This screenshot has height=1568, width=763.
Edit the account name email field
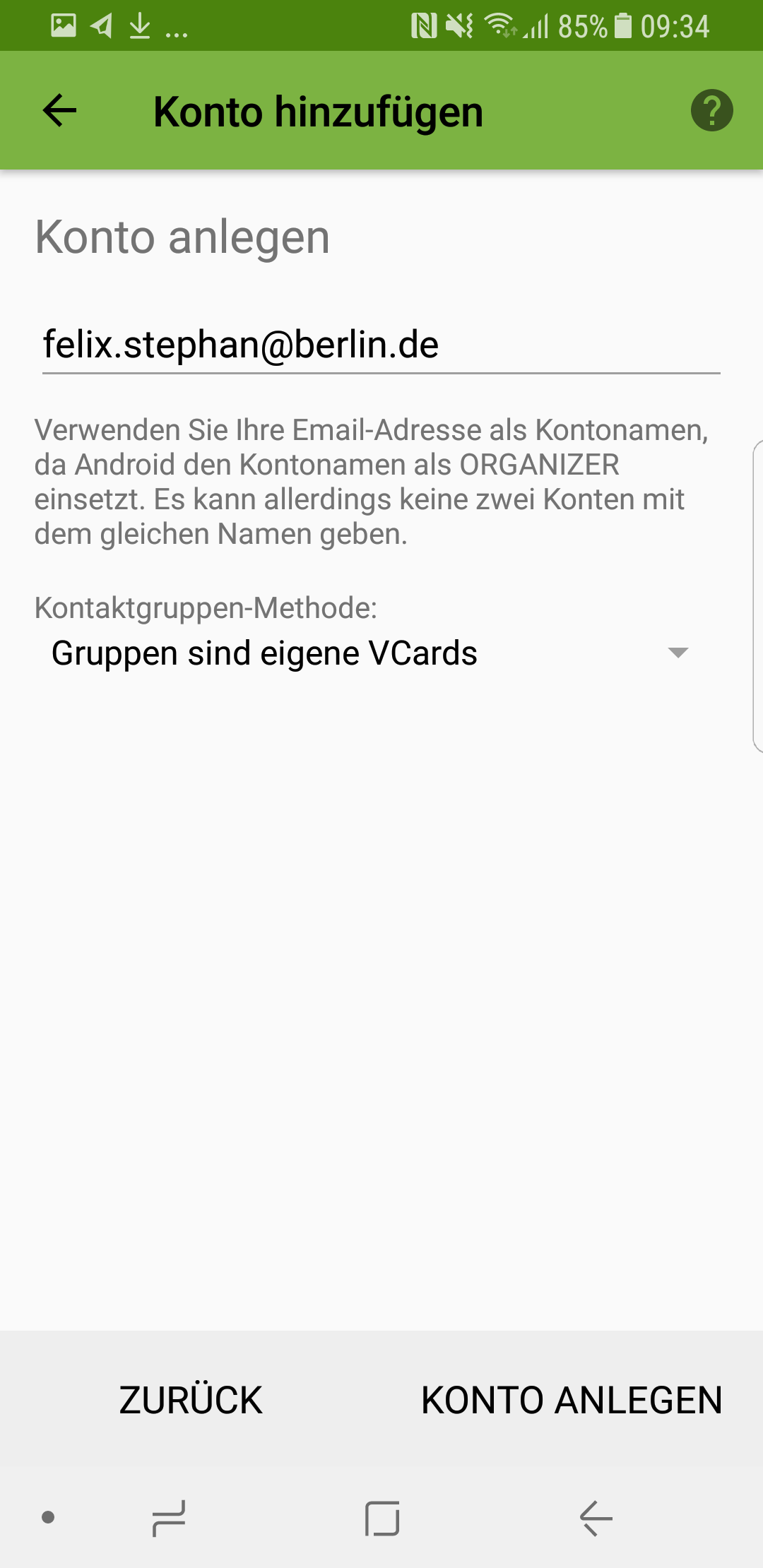point(381,345)
